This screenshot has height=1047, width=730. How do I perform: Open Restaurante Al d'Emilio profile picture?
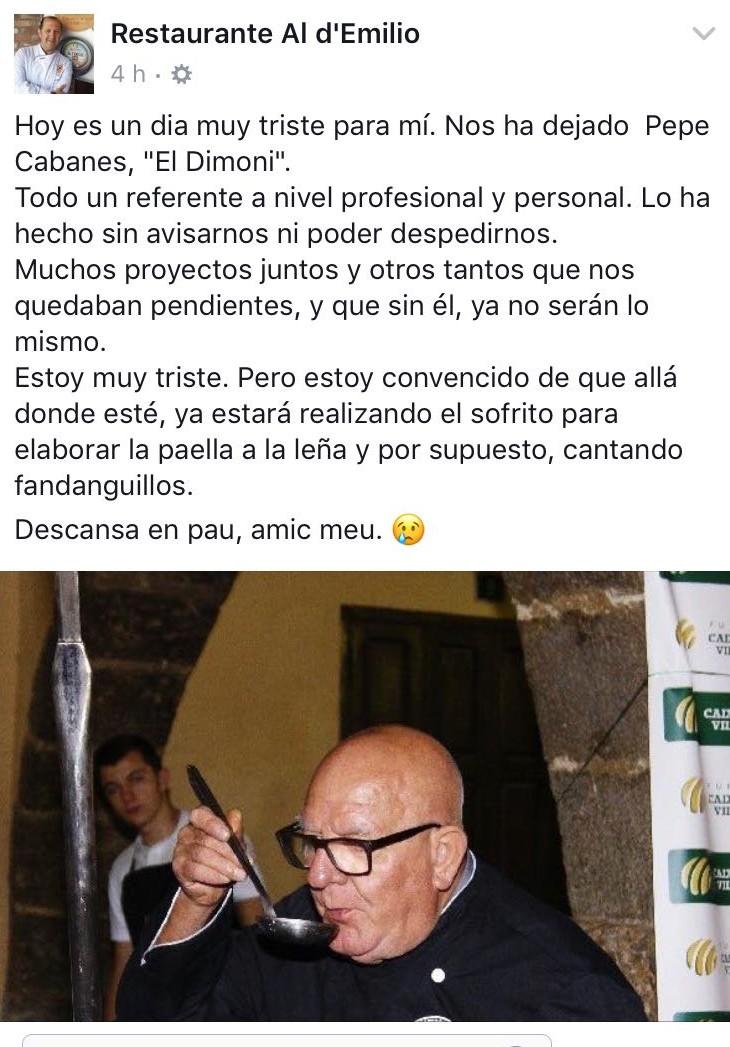(53, 54)
